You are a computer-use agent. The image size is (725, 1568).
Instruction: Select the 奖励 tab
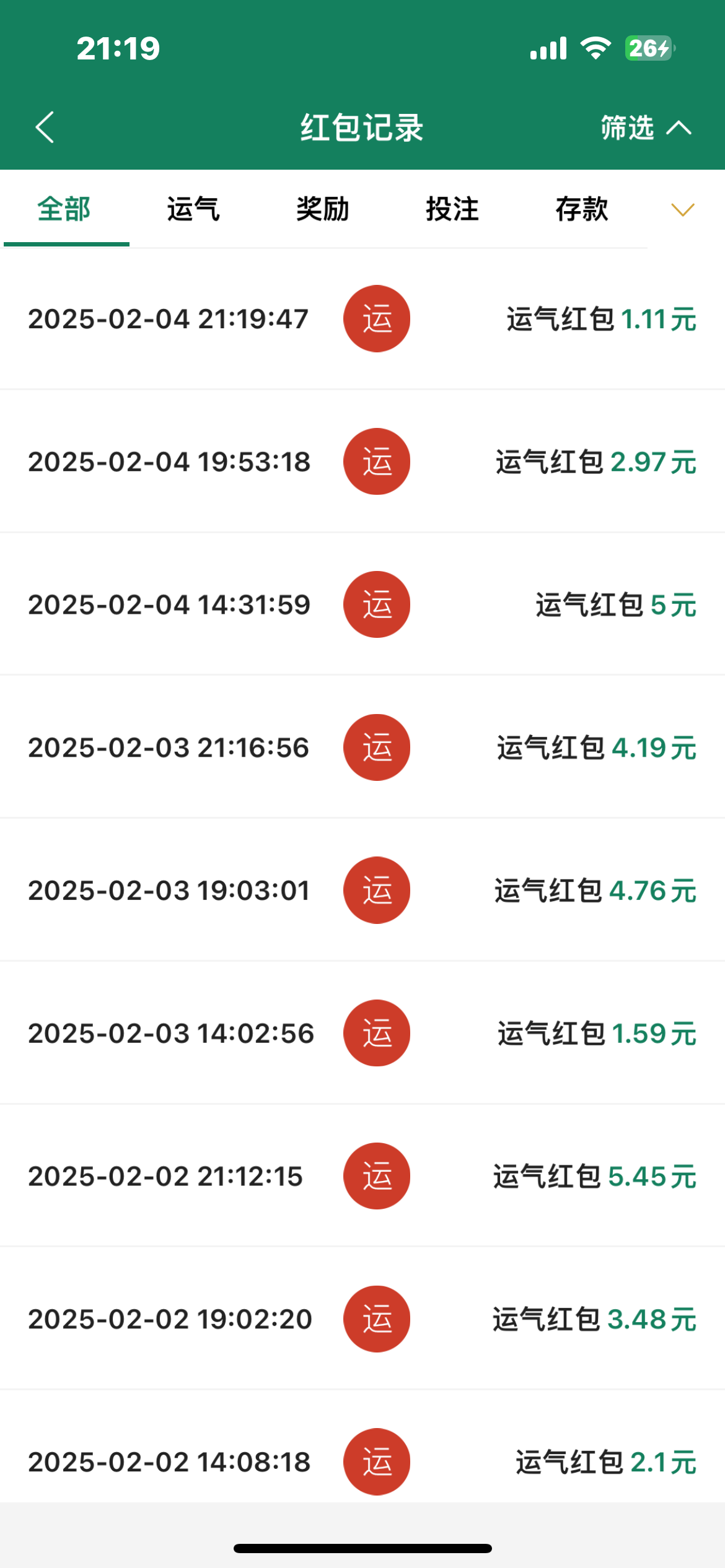pos(323,209)
